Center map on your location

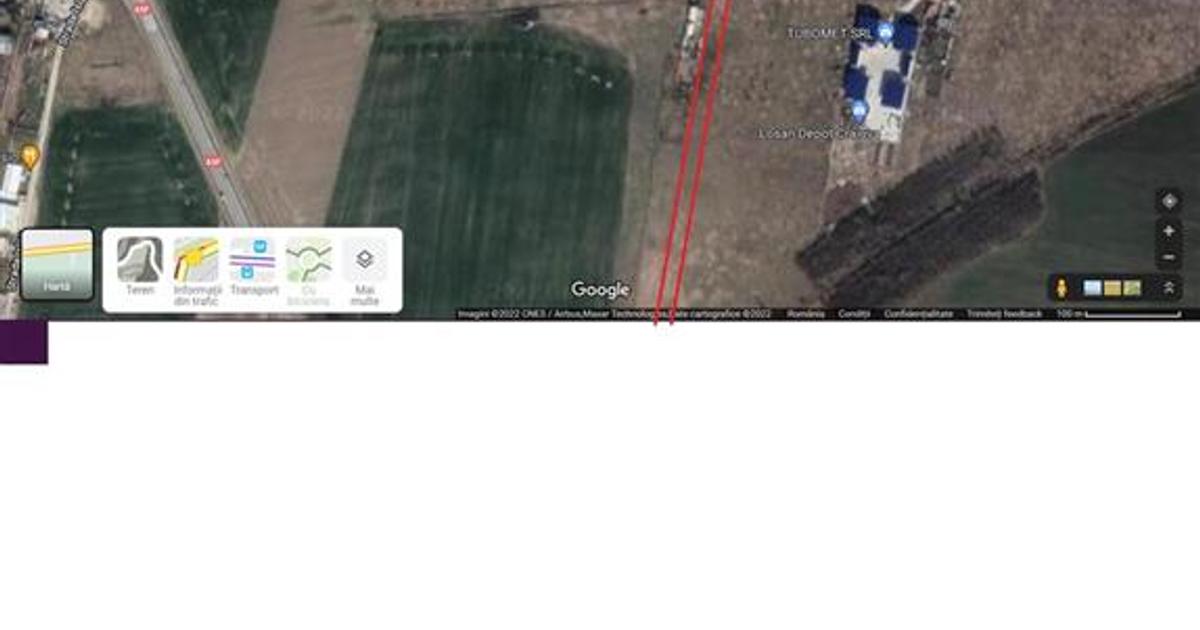pyautogui.click(x=1169, y=201)
